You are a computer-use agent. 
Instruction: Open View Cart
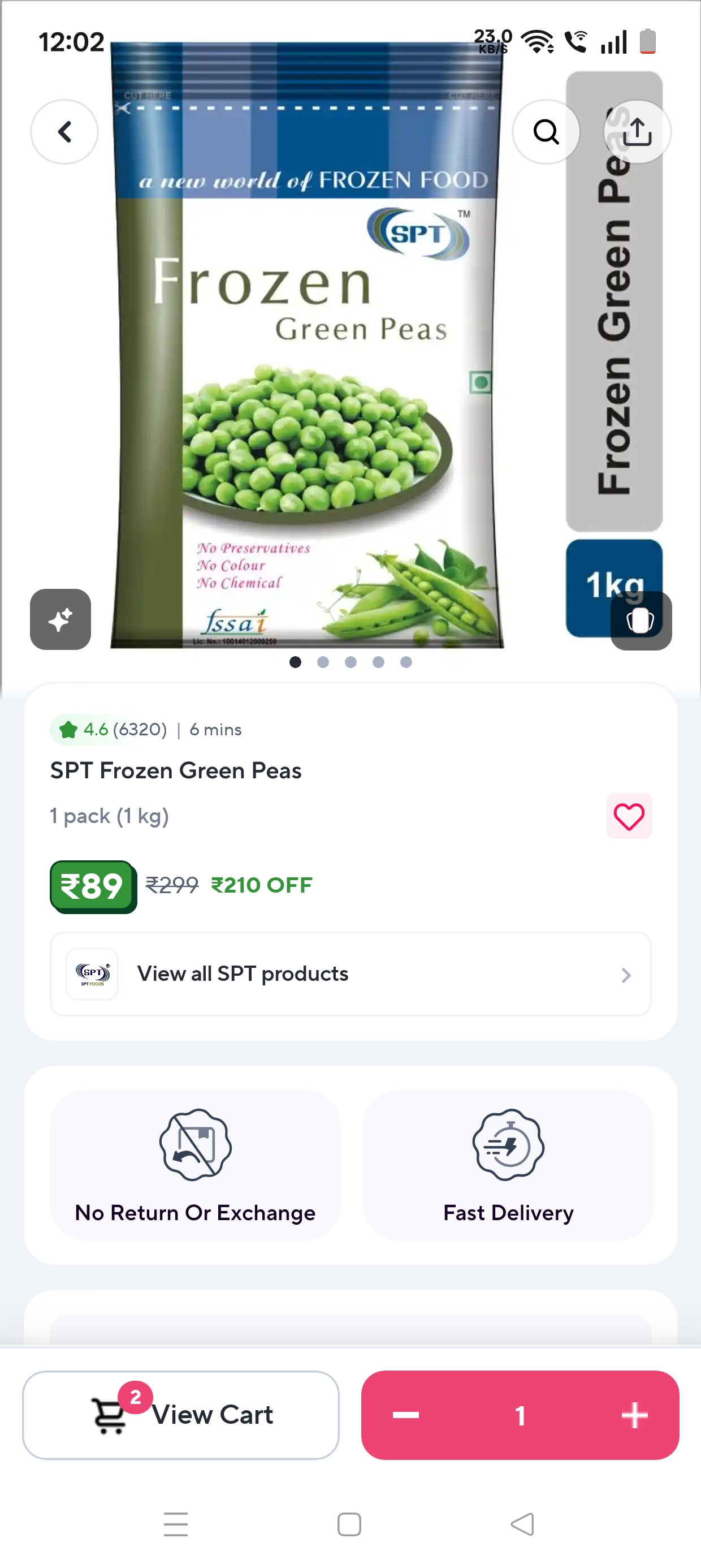click(181, 1415)
